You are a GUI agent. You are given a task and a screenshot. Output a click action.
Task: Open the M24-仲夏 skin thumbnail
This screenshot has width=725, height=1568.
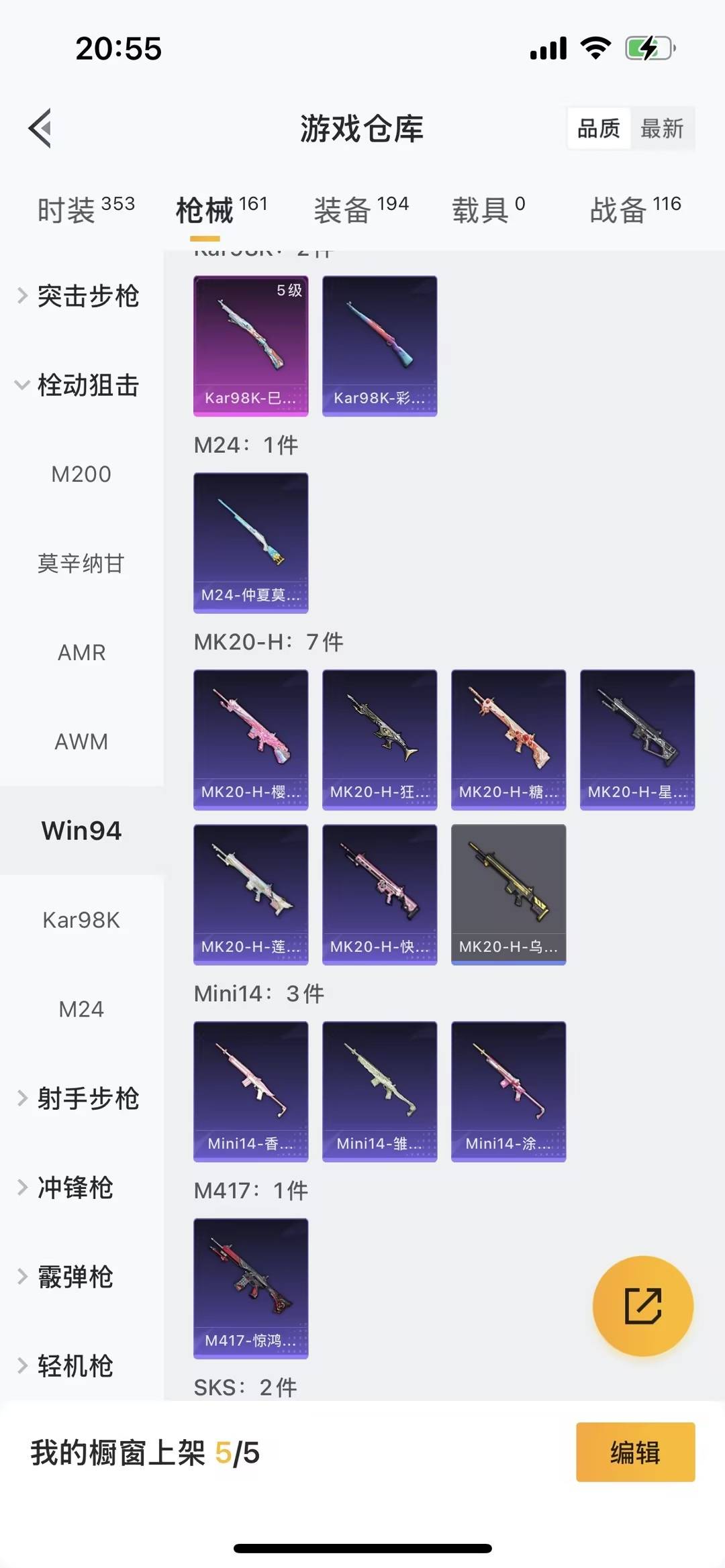[x=250, y=542]
